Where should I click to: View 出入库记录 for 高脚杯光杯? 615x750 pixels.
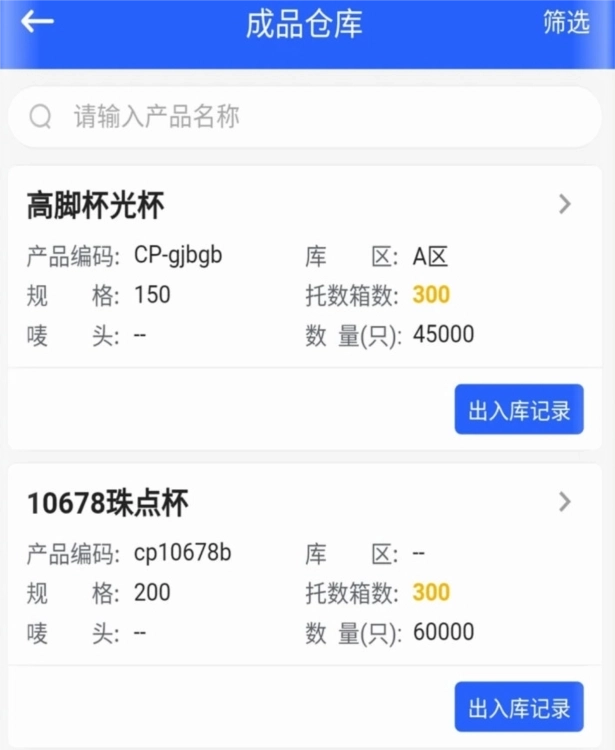519,410
